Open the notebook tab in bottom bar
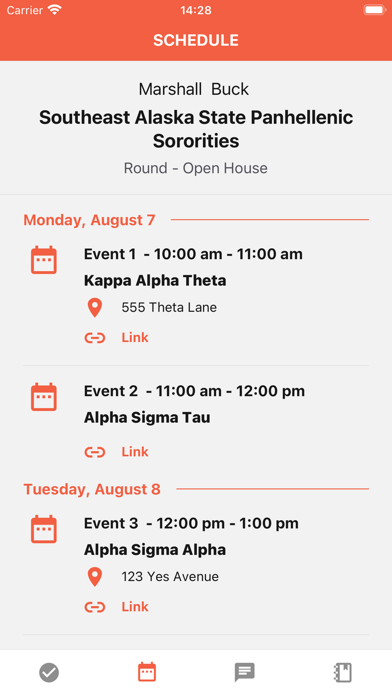Image resolution: width=392 pixels, height=696 pixels. [343, 672]
